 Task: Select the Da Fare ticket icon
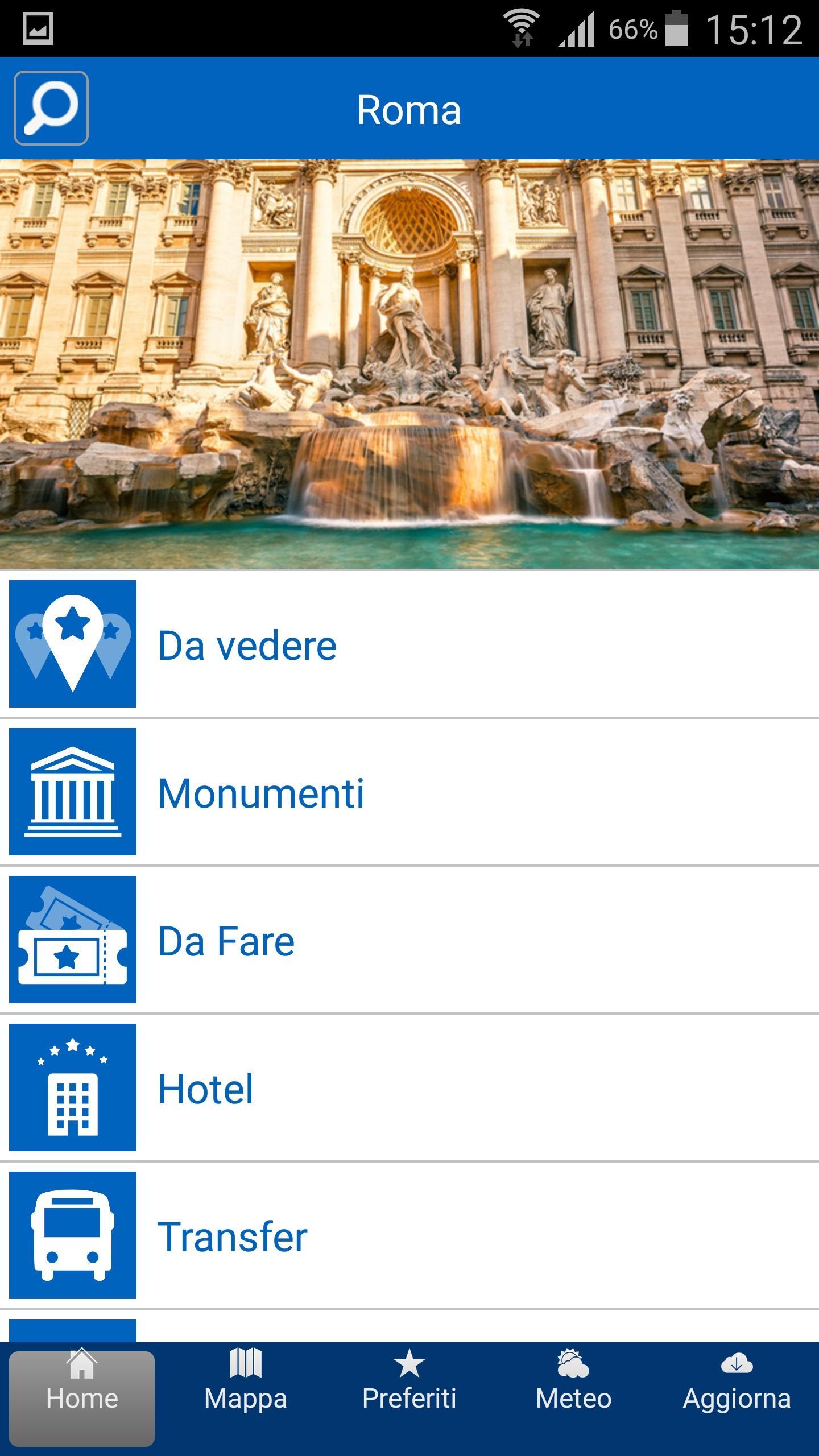point(72,939)
